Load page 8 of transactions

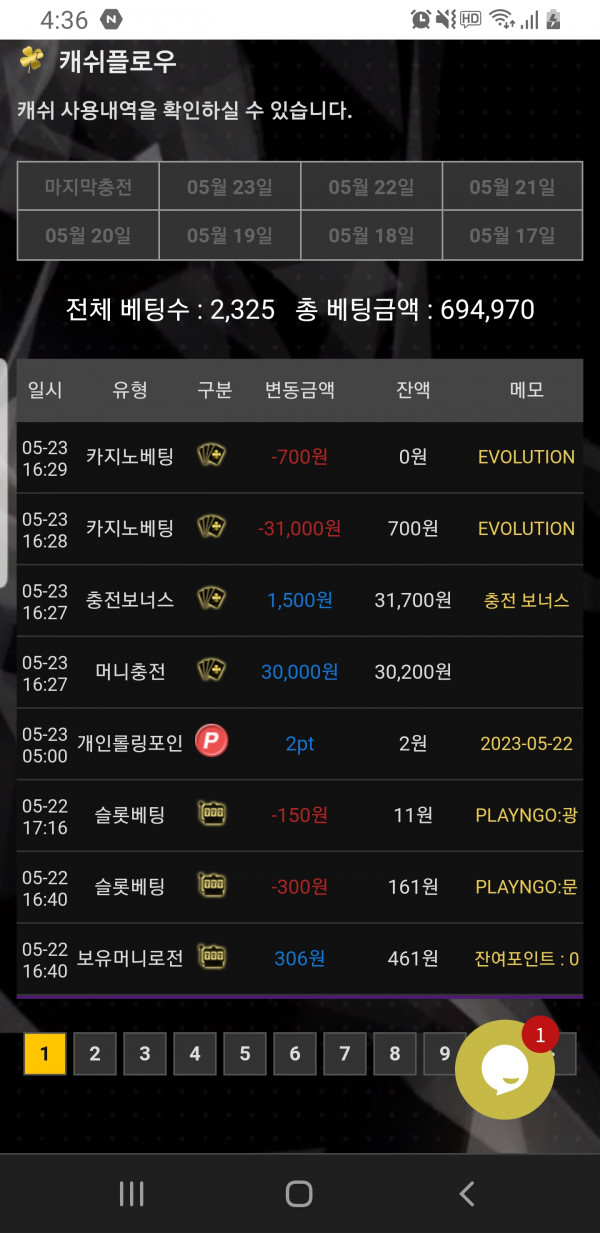[395, 1053]
